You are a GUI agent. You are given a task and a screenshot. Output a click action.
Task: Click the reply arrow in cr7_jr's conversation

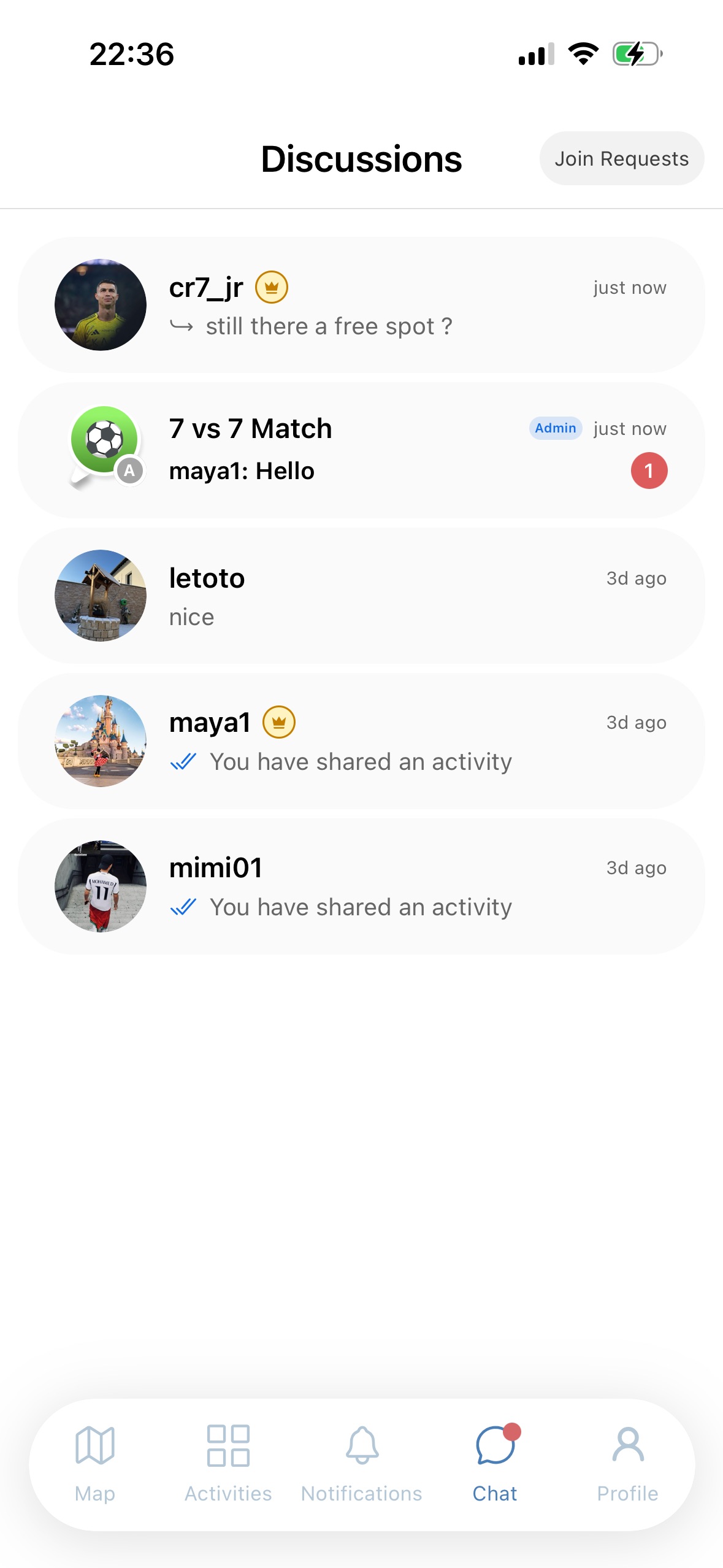click(182, 326)
